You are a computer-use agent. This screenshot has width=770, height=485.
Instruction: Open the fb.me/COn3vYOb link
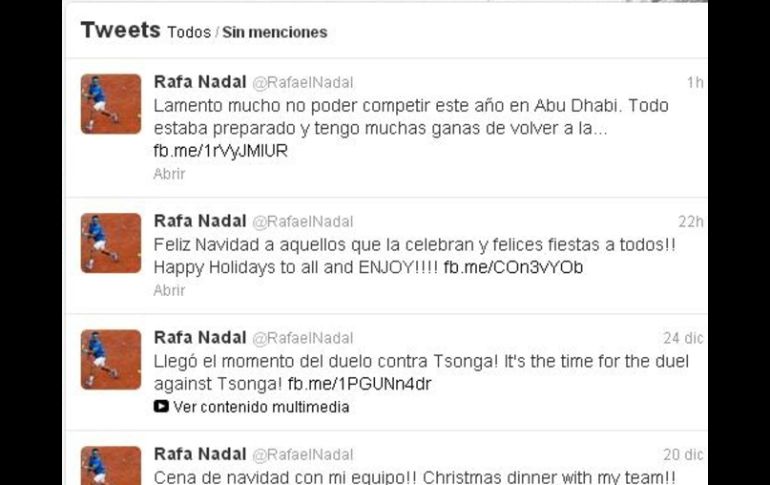(513, 267)
